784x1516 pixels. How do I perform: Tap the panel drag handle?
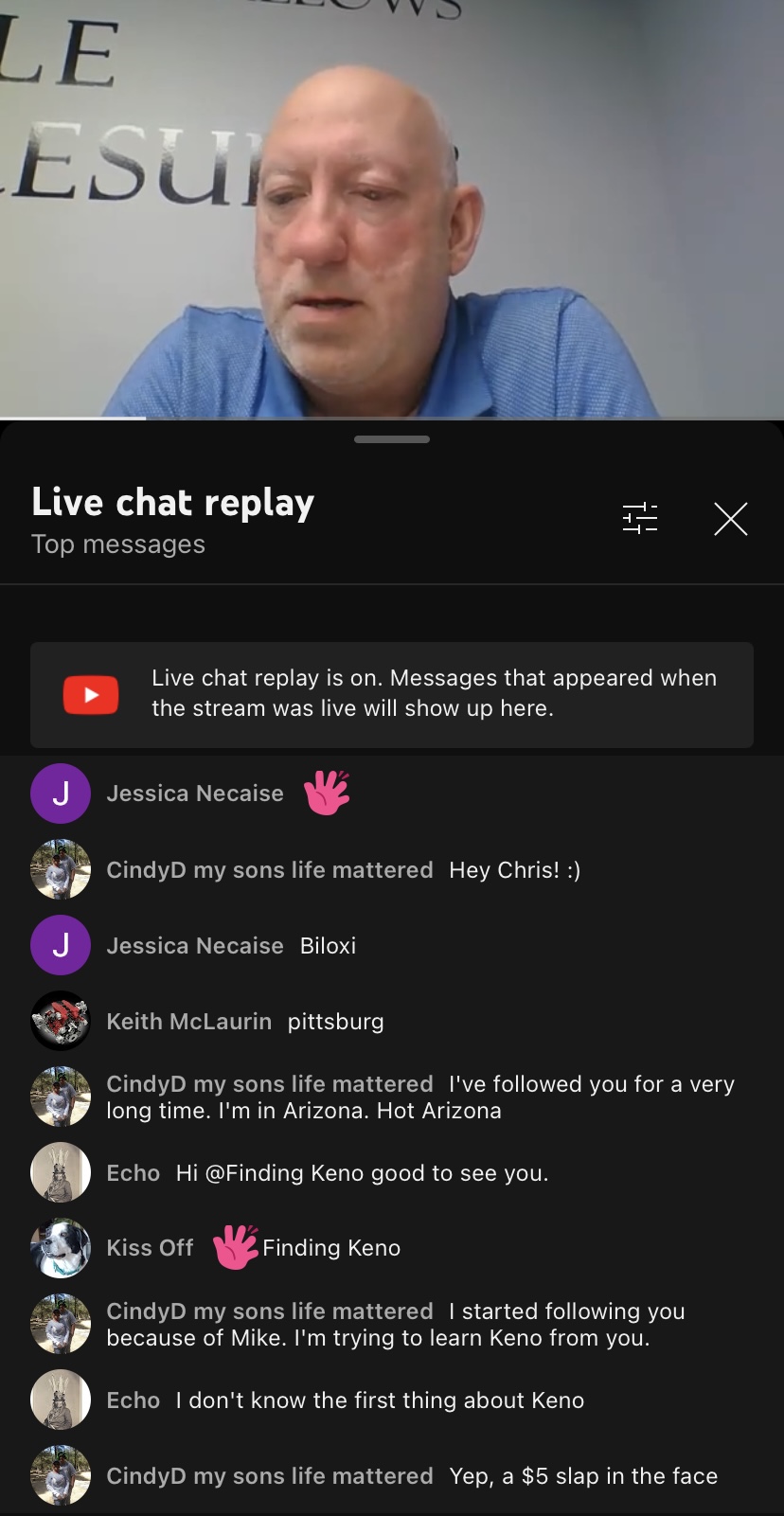pos(392,439)
